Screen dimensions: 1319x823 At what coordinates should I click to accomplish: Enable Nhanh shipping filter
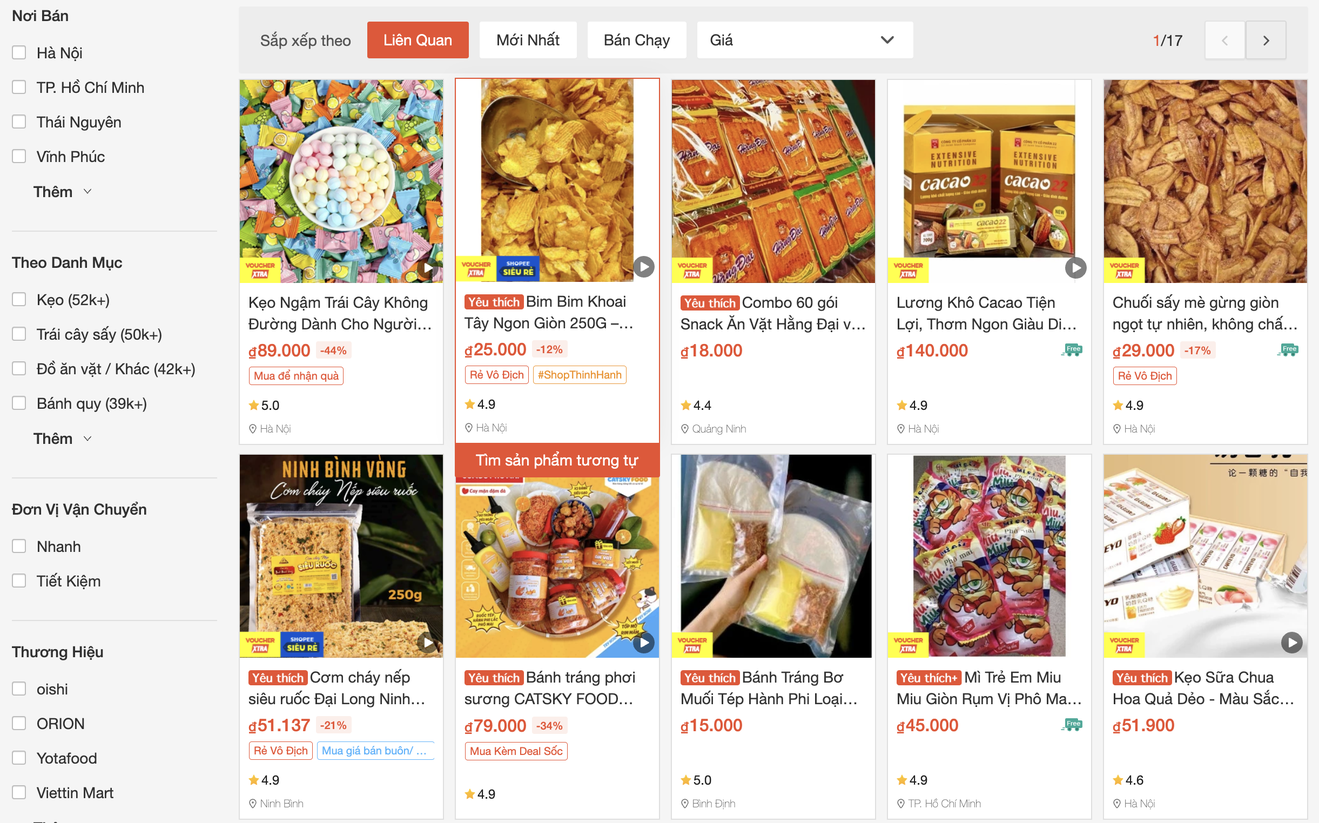point(19,547)
